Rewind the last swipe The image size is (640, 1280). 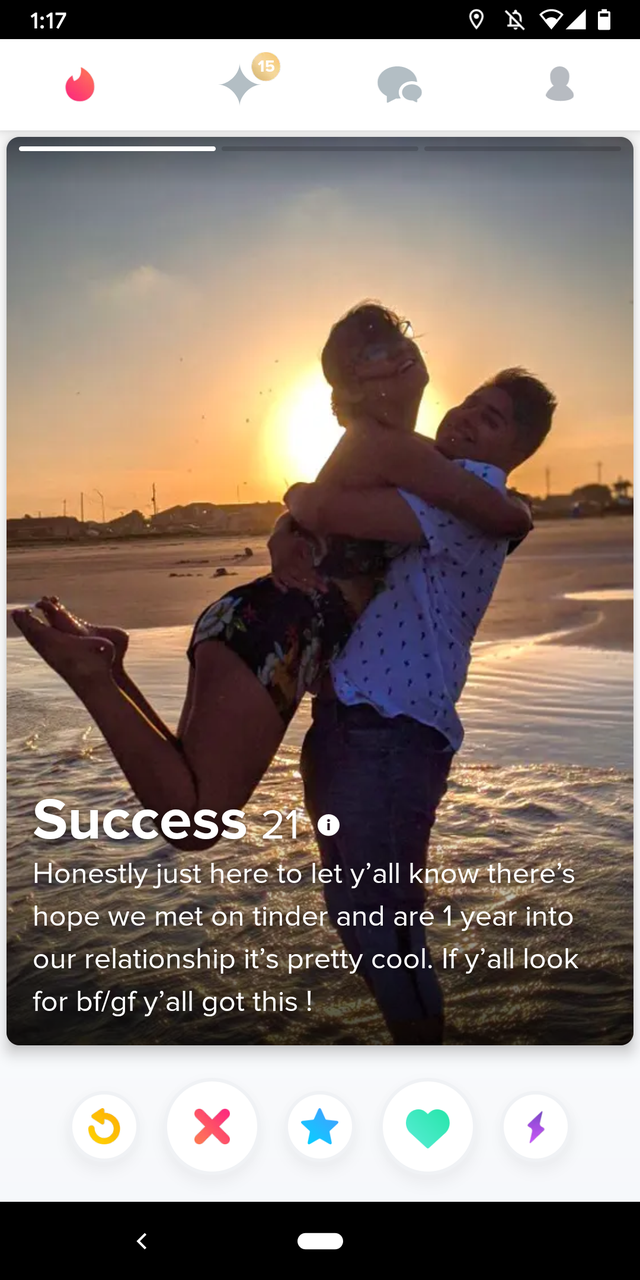[104, 1127]
